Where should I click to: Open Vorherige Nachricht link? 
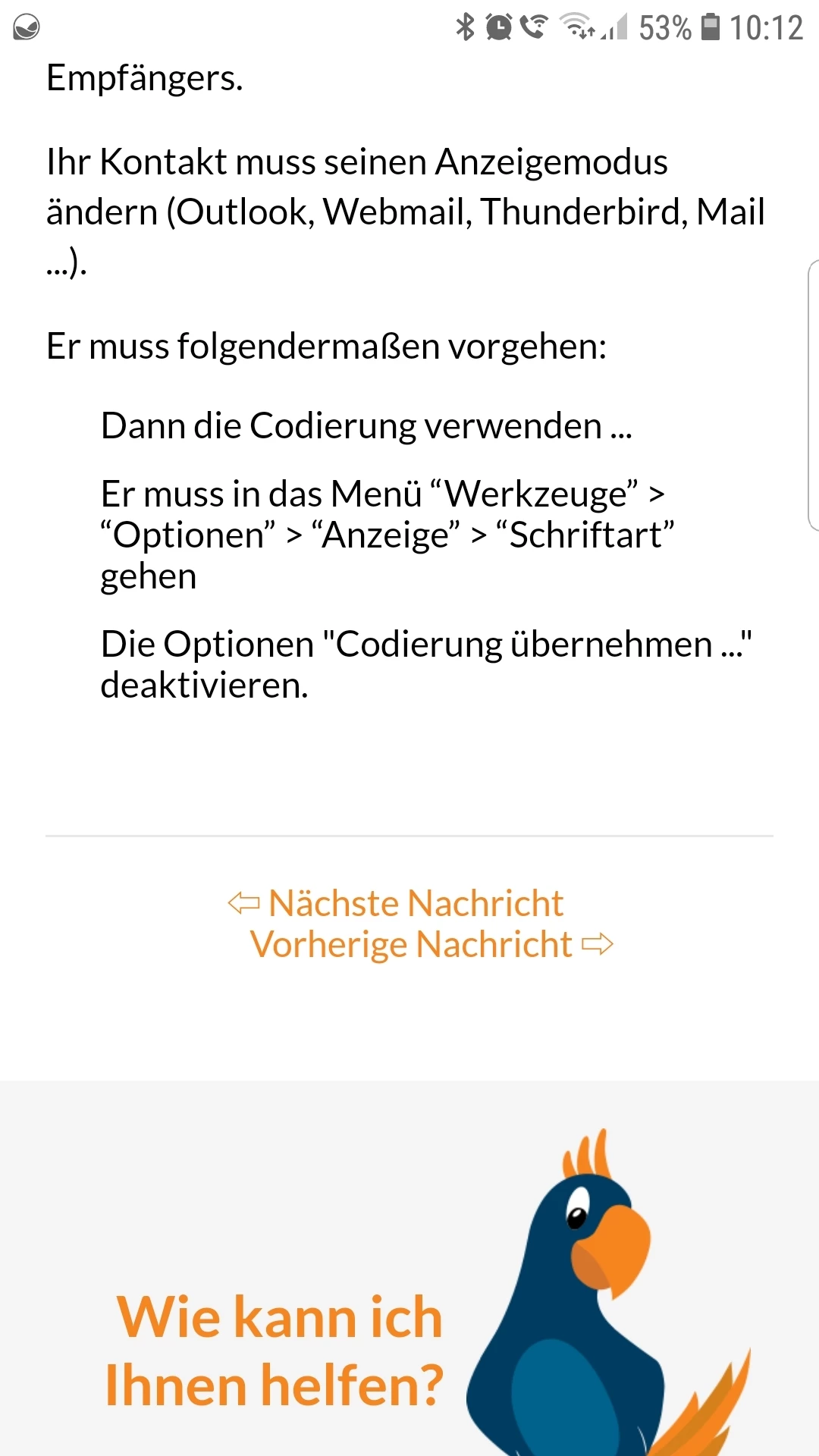[412, 945]
